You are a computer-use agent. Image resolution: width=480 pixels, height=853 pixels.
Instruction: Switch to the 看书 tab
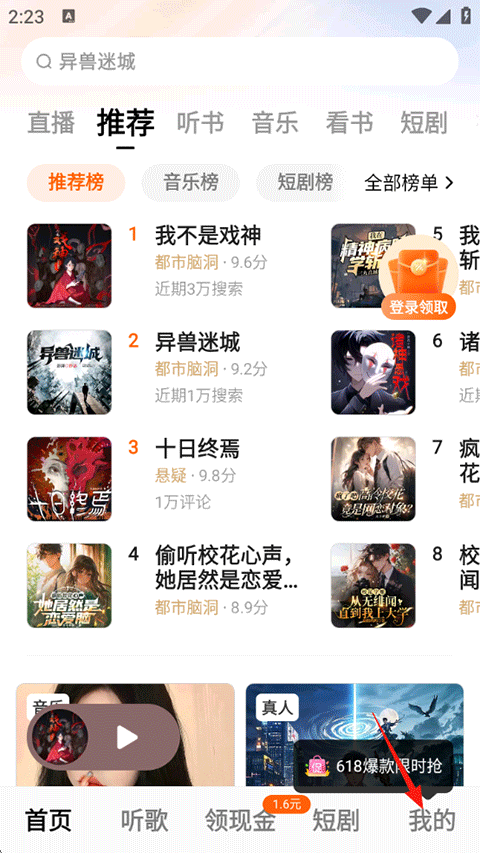[x=349, y=123]
